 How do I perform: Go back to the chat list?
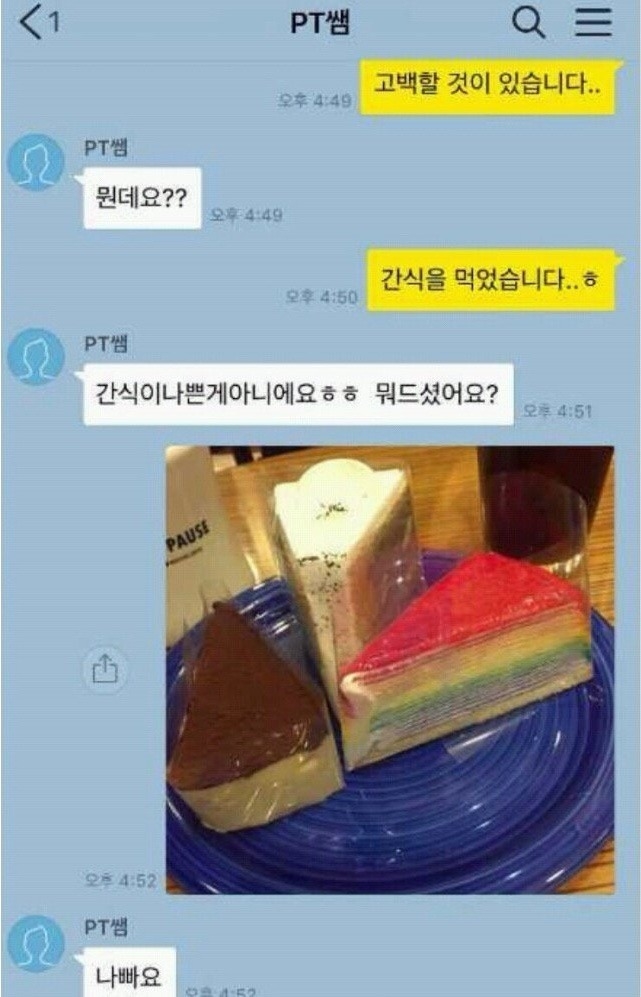pyautogui.click(x=38, y=23)
